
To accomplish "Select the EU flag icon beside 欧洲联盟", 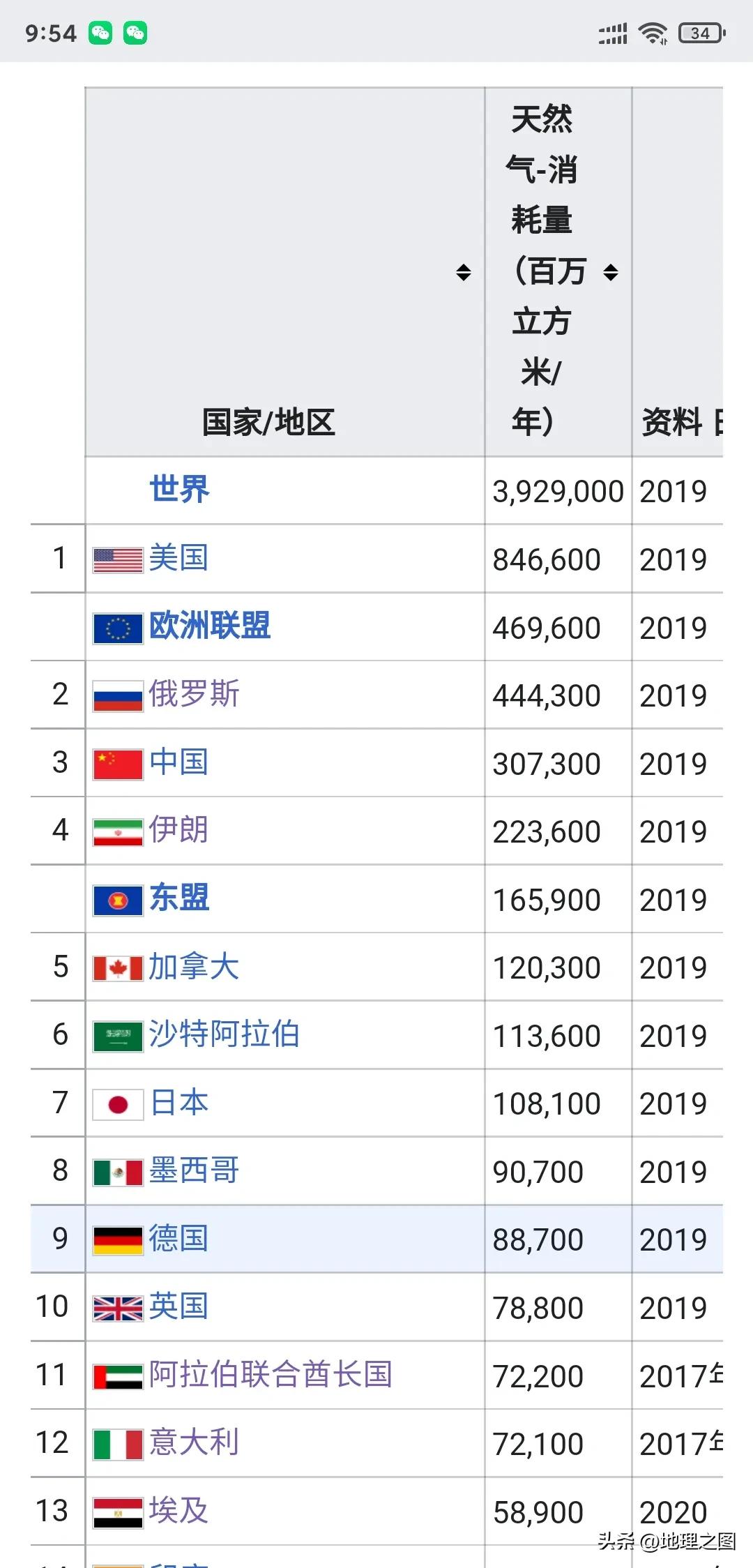I will click(117, 628).
